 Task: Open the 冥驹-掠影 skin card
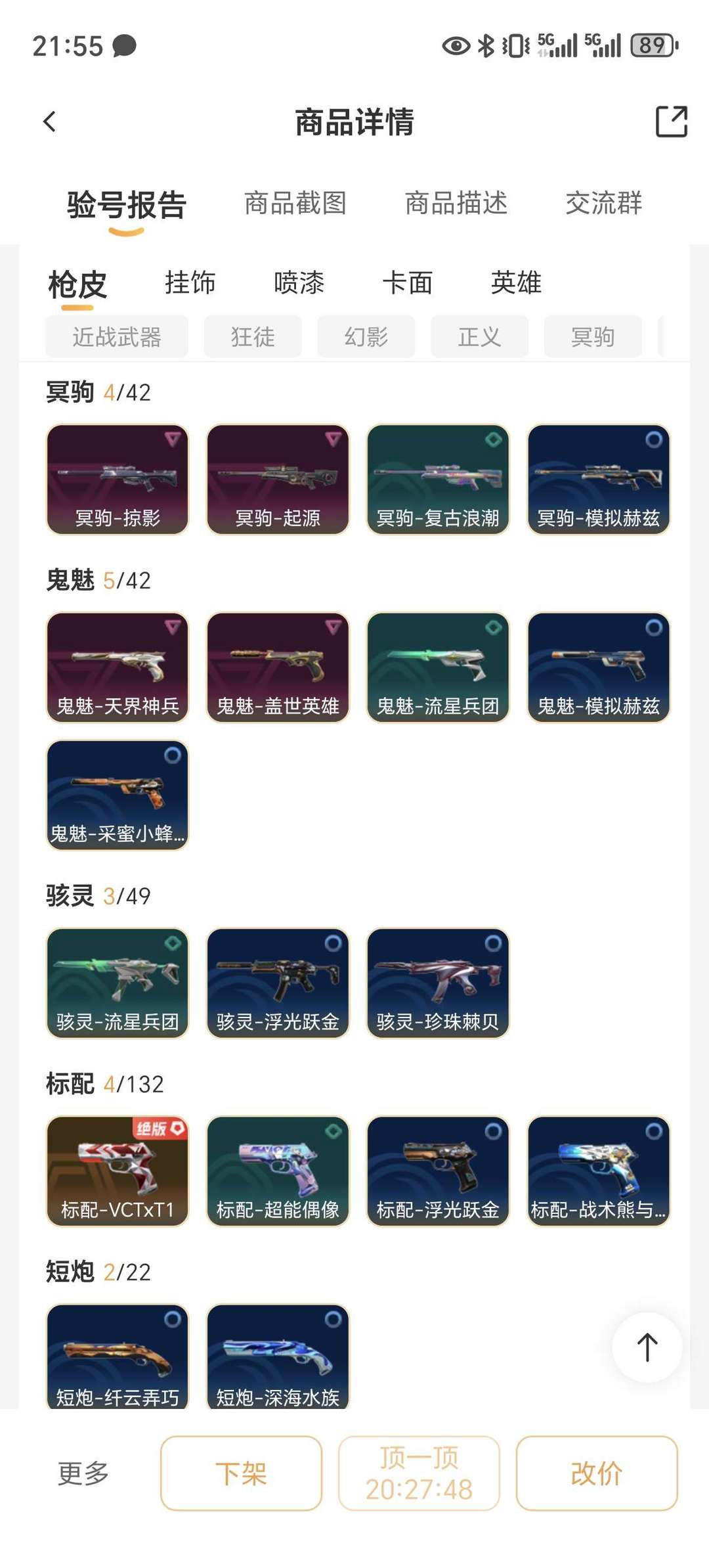click(118, 480)
